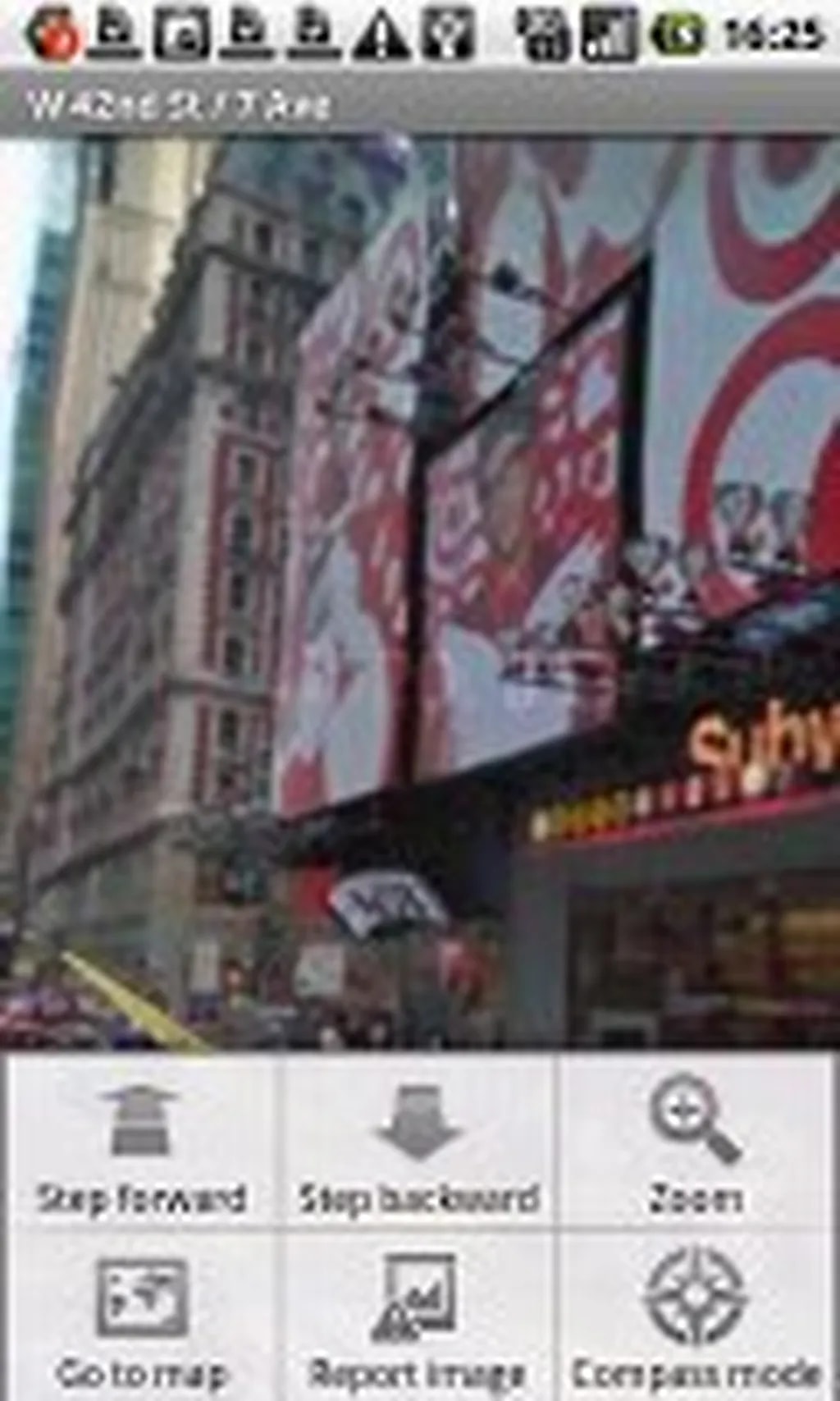Screen dimensions: 840x1401
Task: Select Step backward option
Action: pyautogui.click(x=418, y=1145)
